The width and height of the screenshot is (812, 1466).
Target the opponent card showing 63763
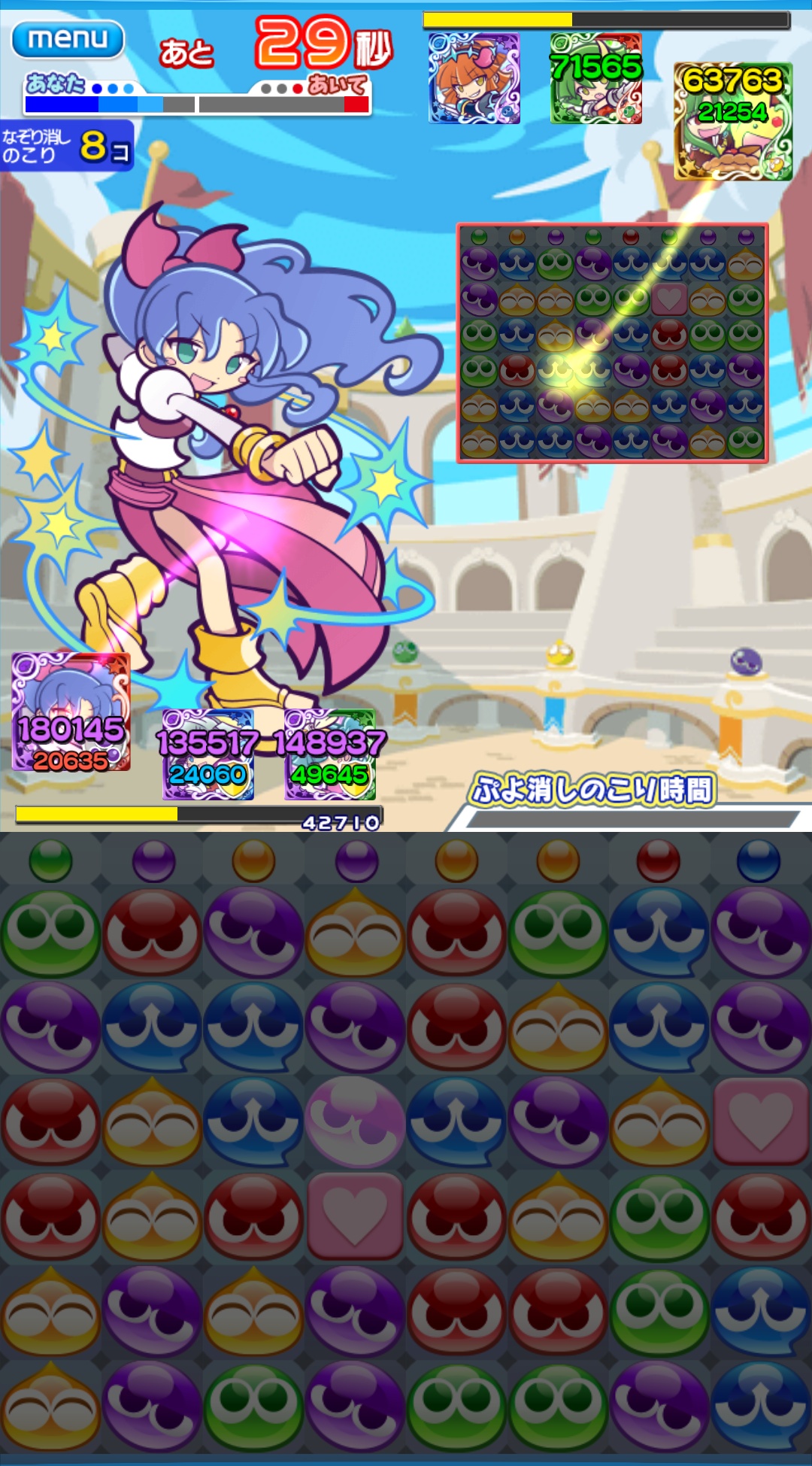(732, 121)
